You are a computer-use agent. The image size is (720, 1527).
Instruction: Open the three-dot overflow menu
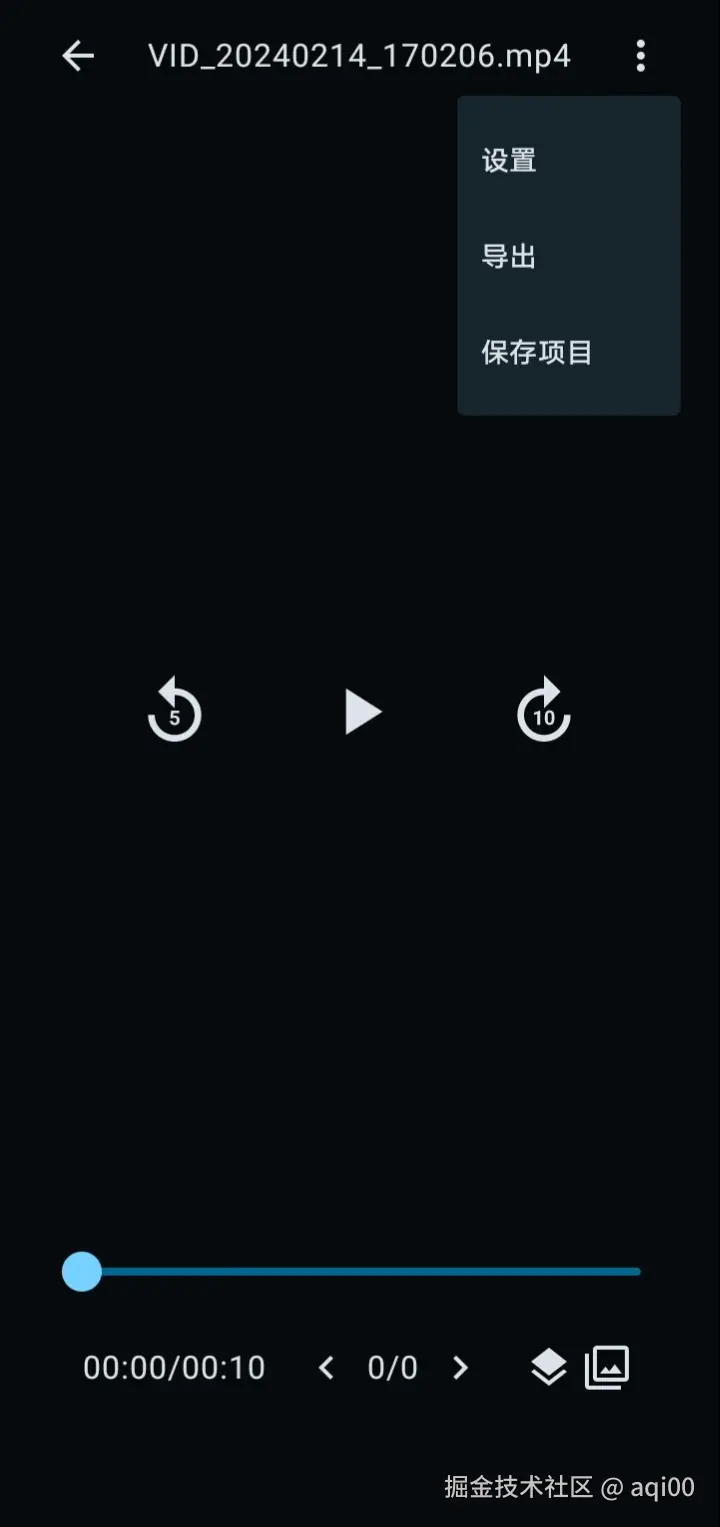pos(640,56)
